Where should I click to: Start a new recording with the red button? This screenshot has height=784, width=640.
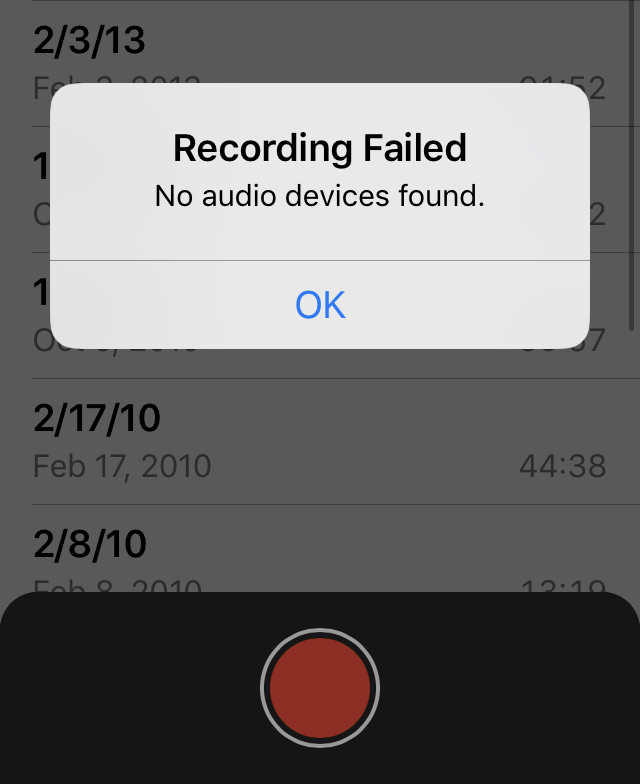pos(320,688)
